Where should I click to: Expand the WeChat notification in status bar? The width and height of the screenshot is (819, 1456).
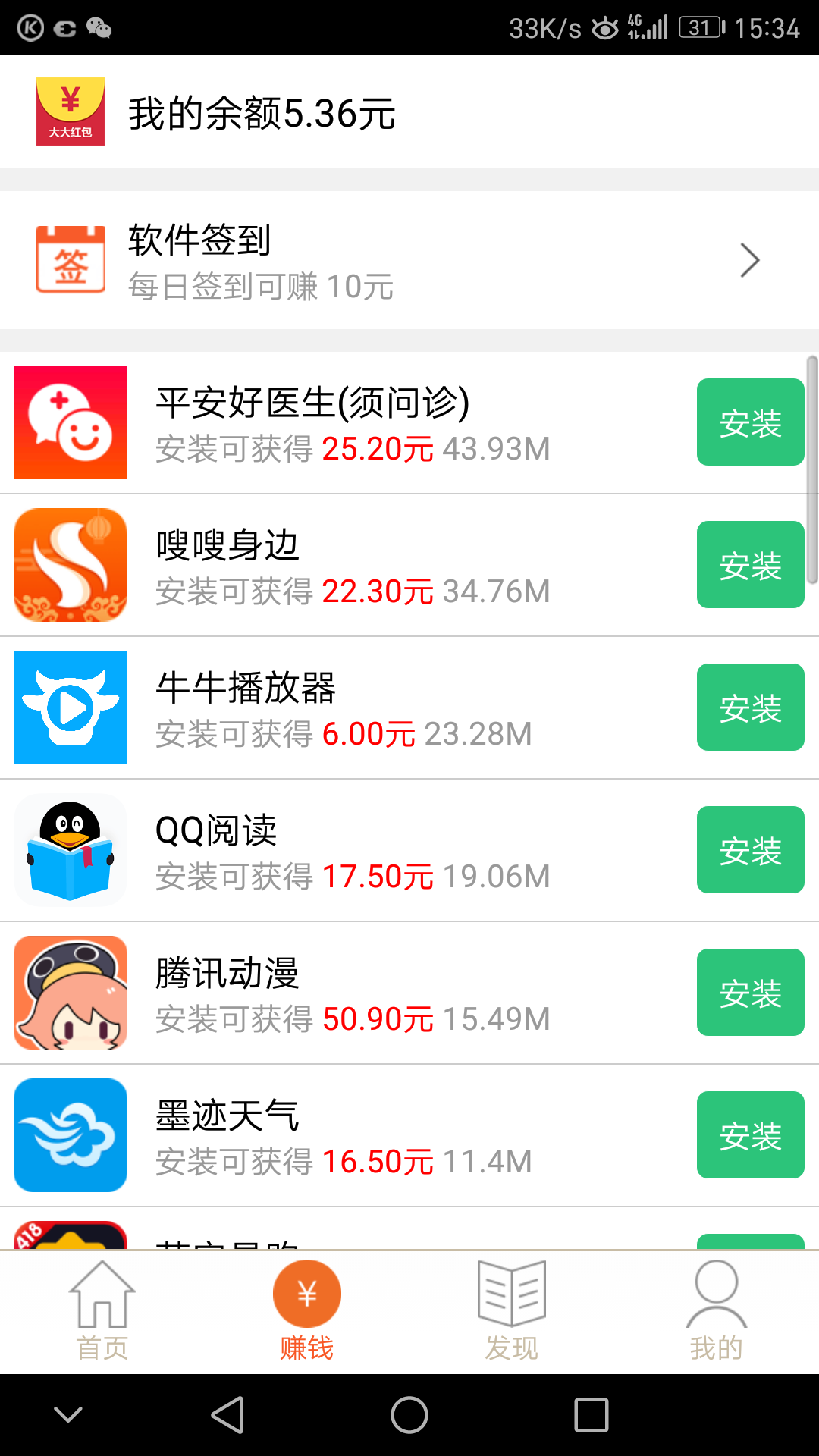(x=99, y=29)
